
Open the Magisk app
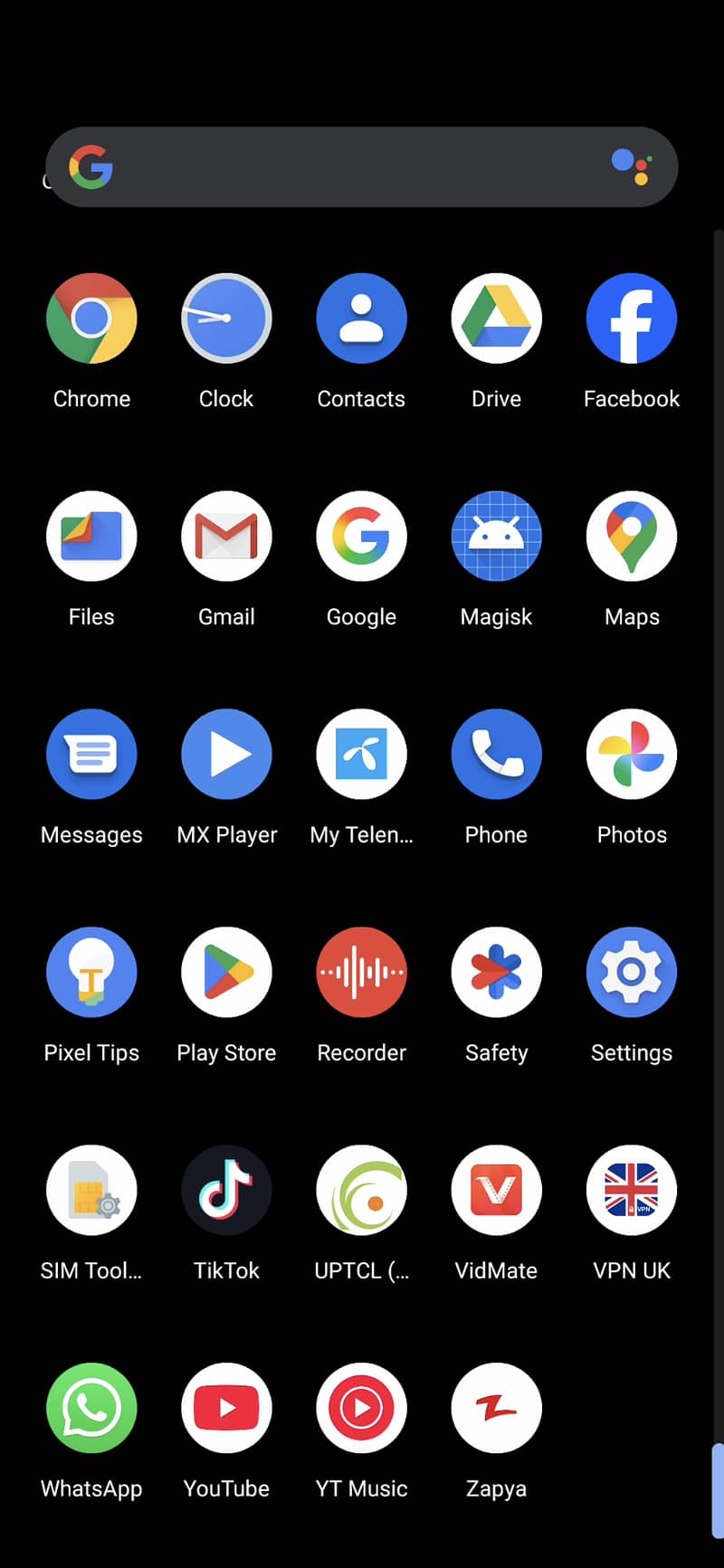496,536
